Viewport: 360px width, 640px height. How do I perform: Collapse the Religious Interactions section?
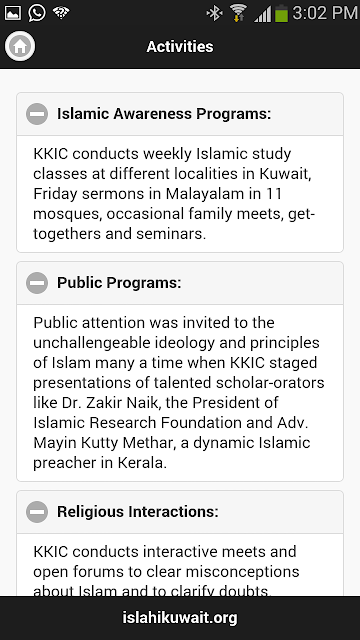(180, 512)
